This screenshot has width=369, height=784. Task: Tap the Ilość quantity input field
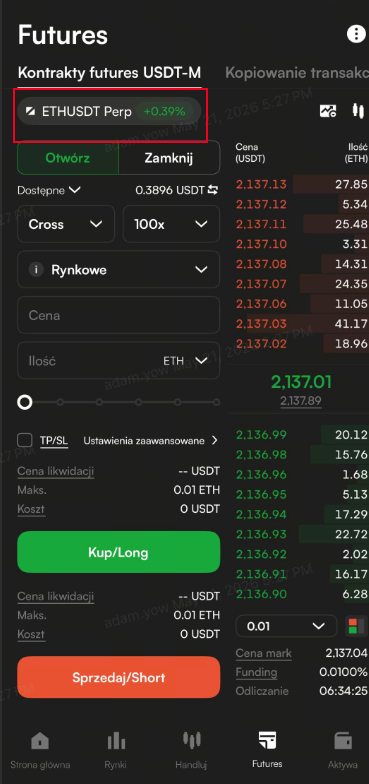[118, 360]
